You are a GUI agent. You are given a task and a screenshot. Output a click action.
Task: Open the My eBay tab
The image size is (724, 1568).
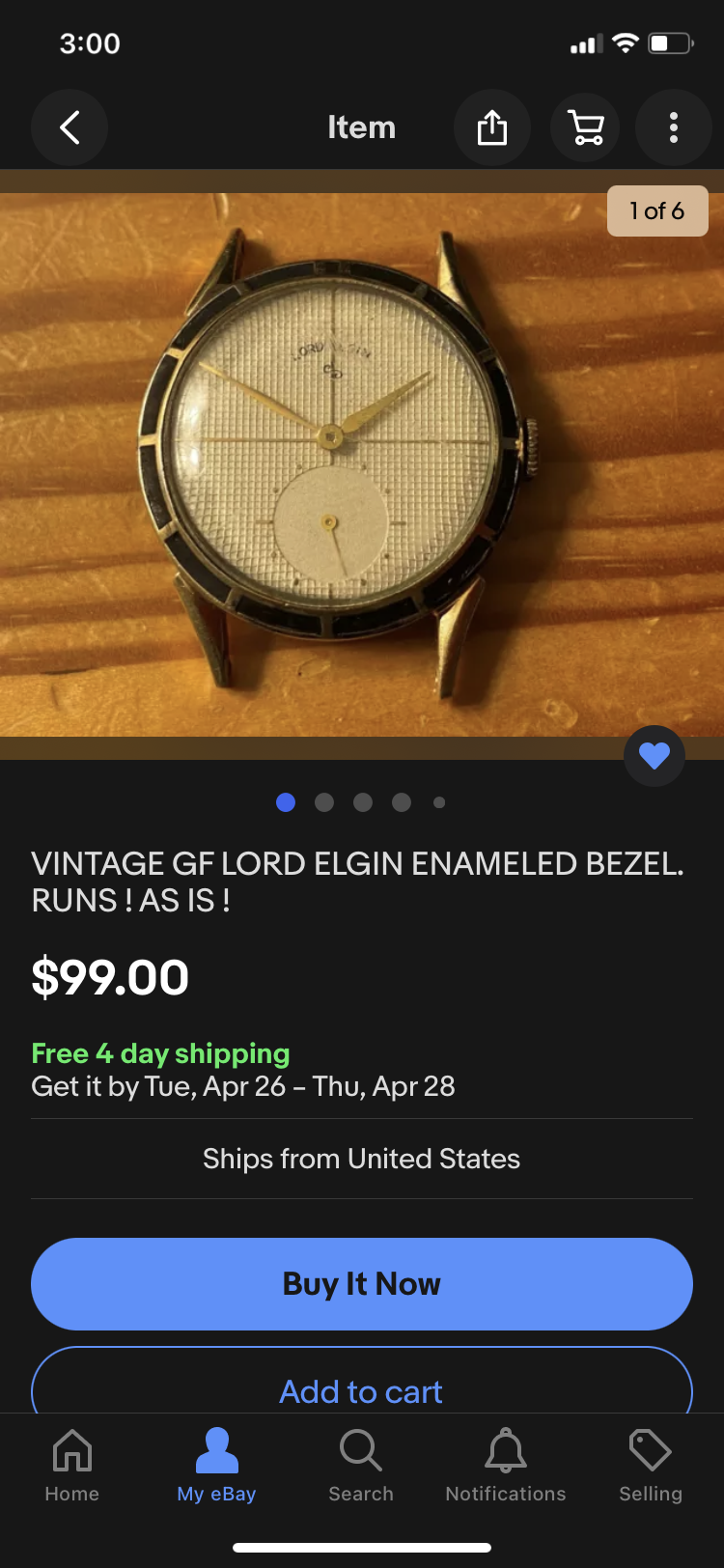point(216,1466)
